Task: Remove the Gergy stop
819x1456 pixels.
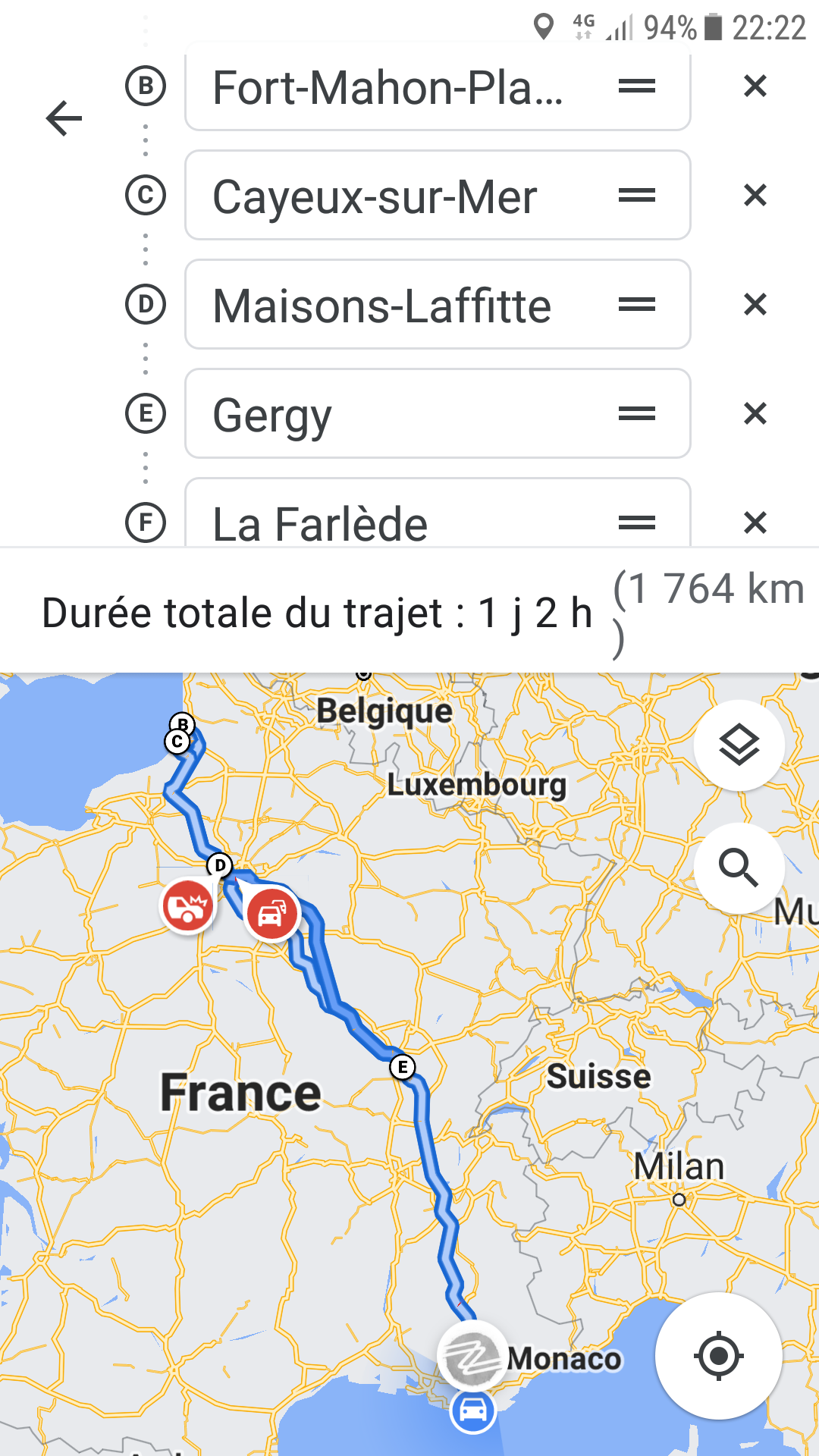Action: coord(755,414)
